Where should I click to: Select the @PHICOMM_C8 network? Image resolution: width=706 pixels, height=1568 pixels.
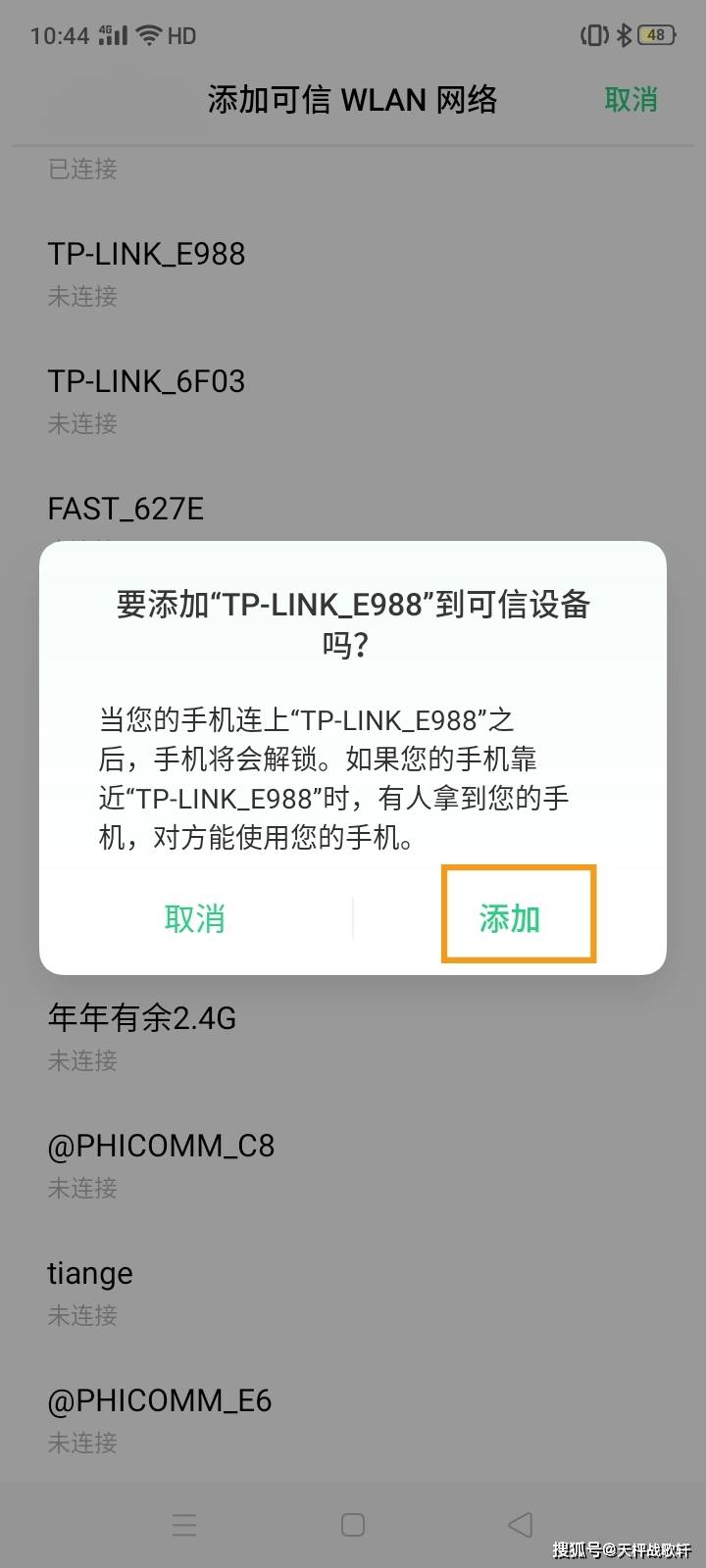pyautogui.click(x=353, y=1164)
